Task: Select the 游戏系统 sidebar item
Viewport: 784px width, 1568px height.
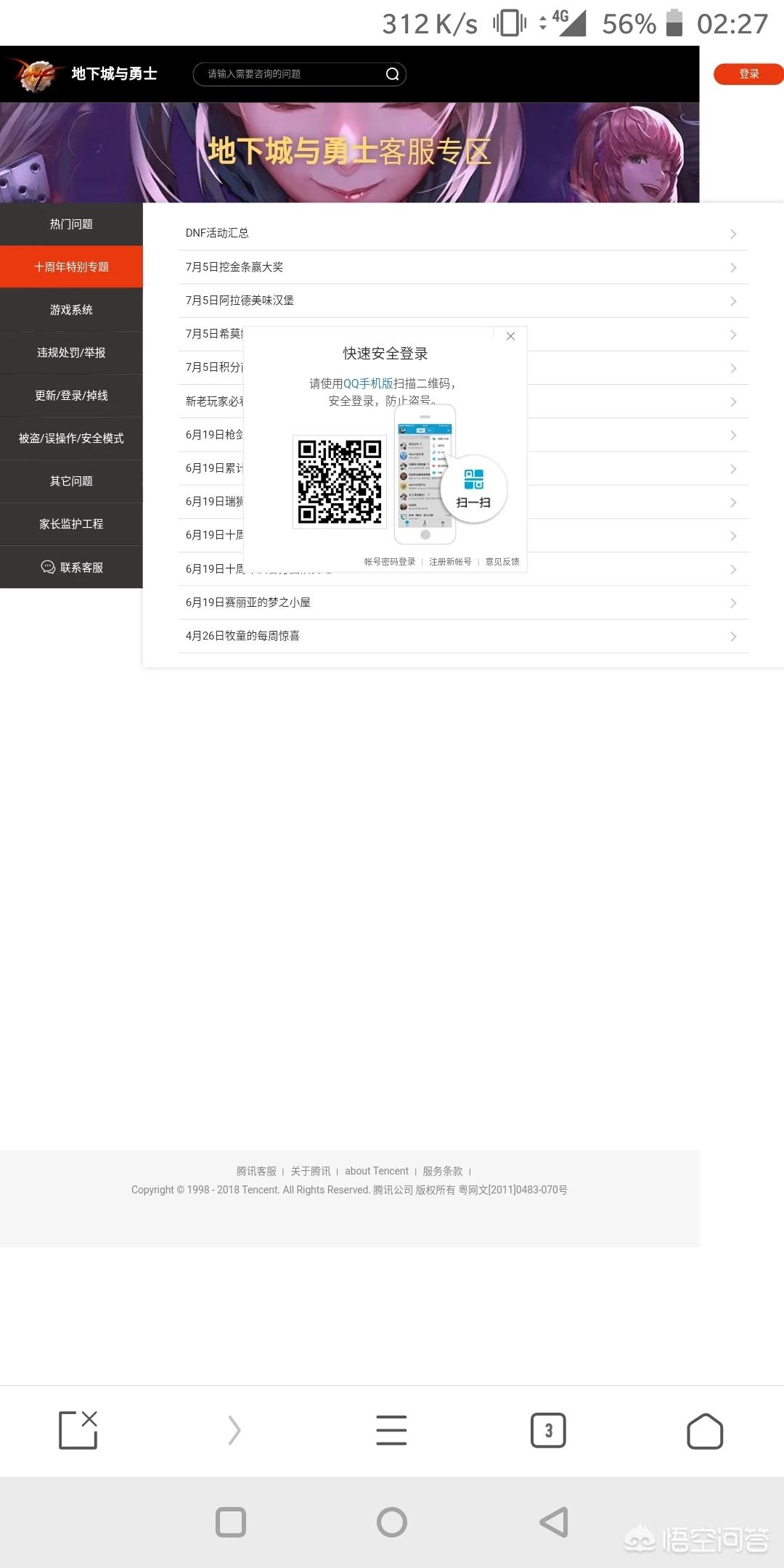Action: (x=71, y=310)
